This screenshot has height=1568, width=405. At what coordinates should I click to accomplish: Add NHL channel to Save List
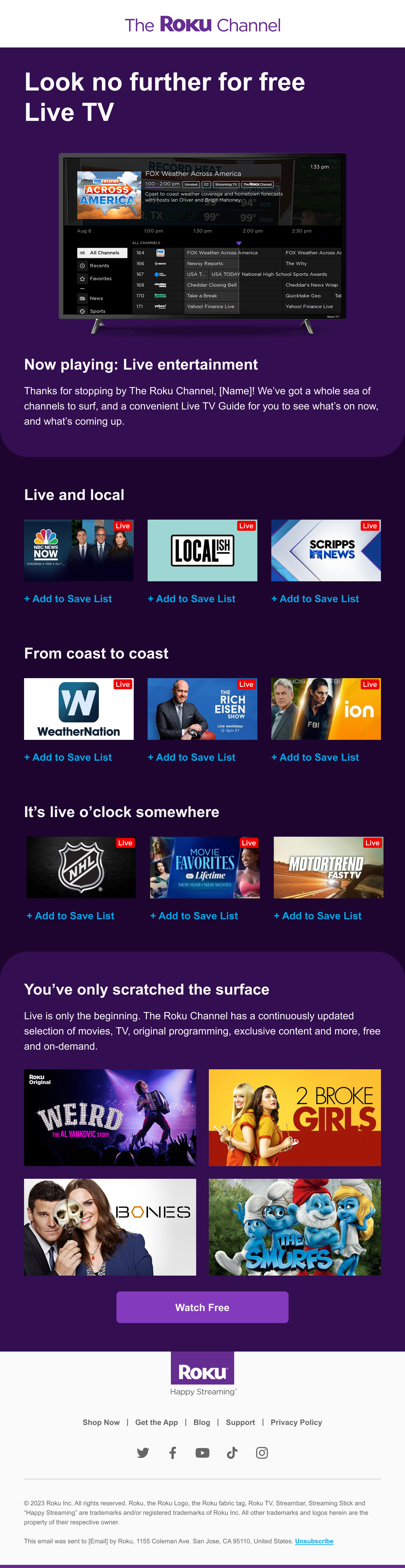tap(71, 915)
